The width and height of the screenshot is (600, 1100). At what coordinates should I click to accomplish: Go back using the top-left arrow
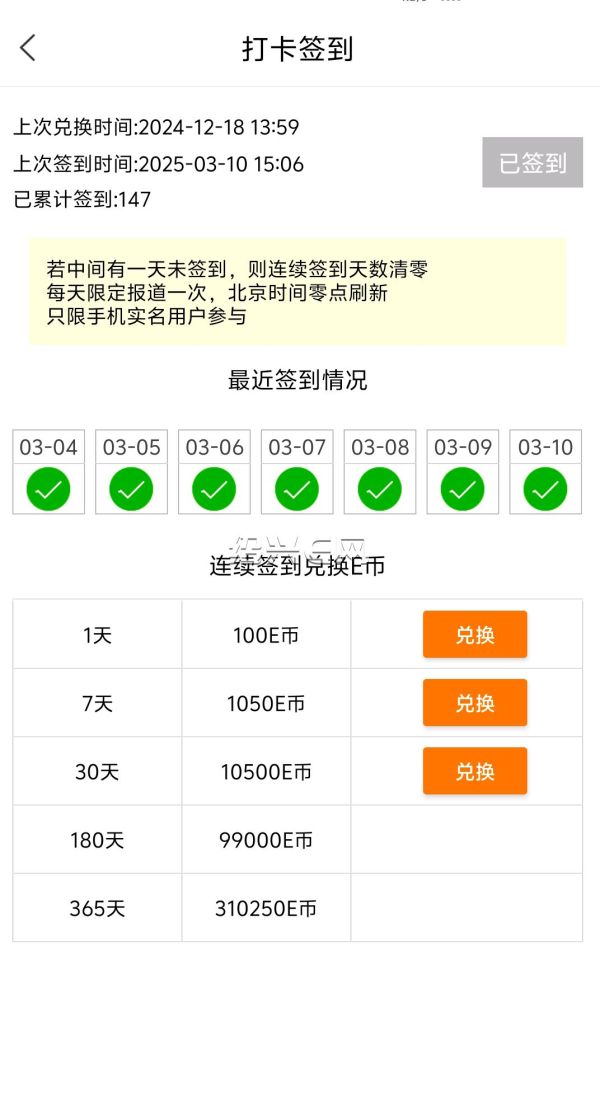coord(27,48)
